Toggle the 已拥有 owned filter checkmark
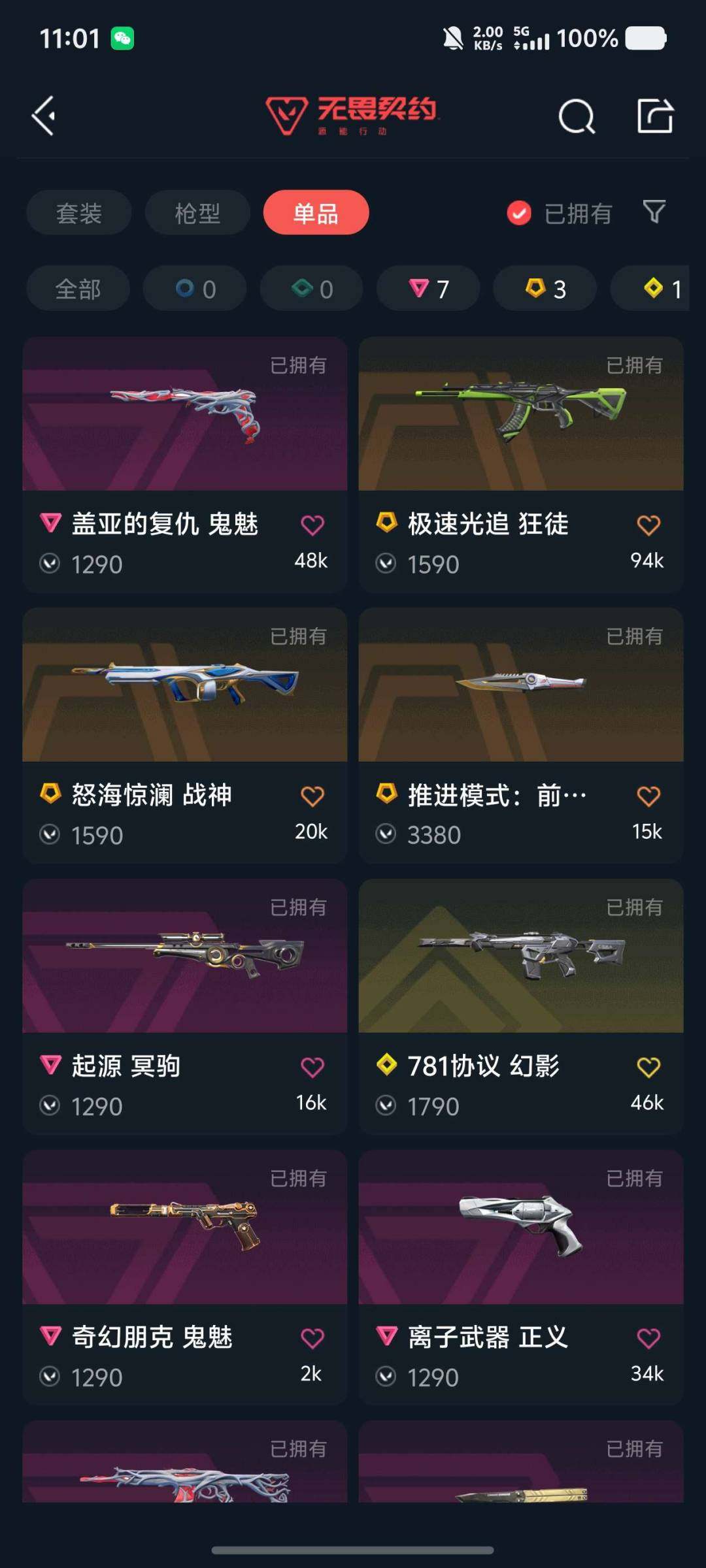 point(519,212)
